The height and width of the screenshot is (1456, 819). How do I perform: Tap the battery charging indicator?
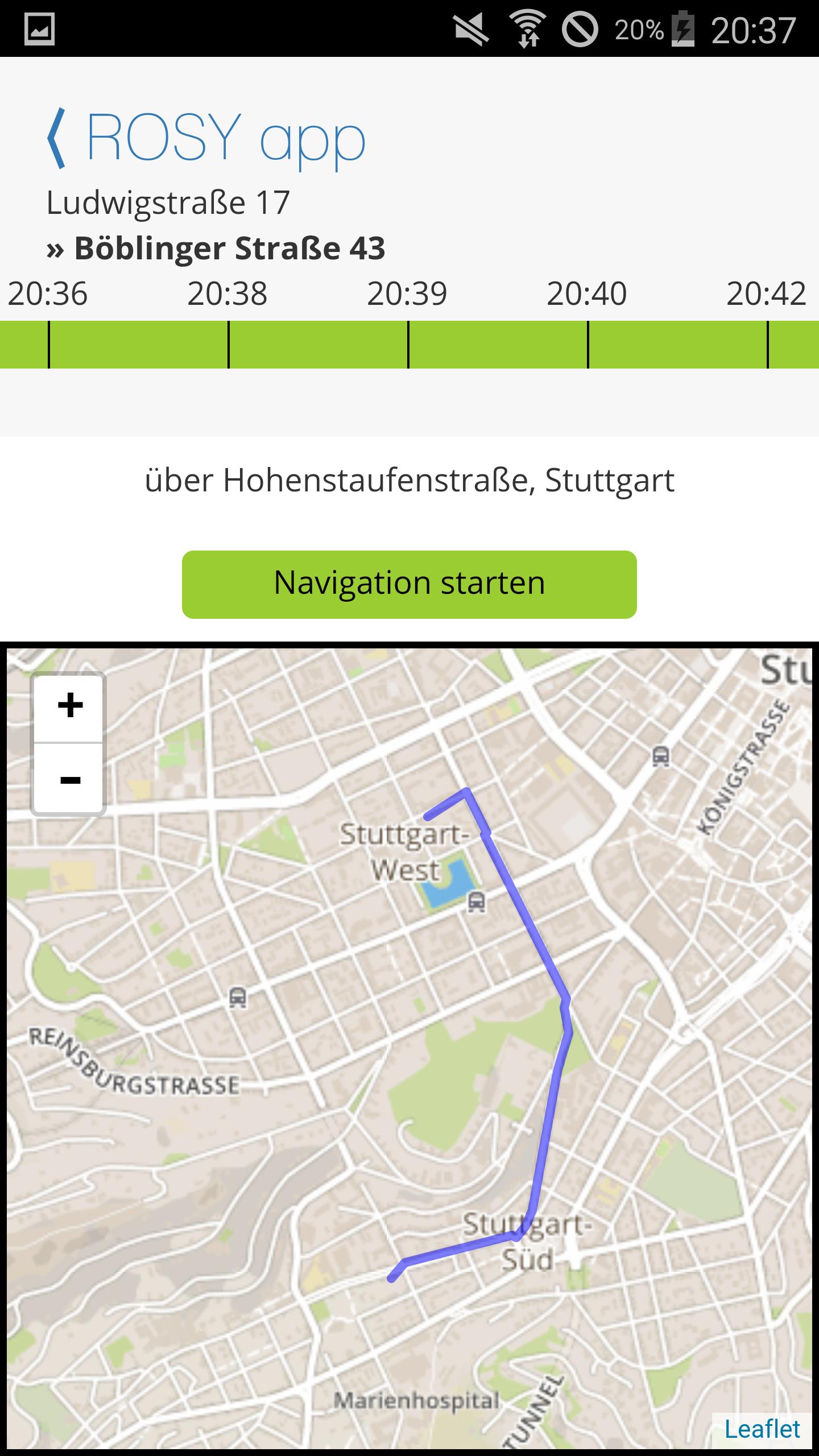[682, 27]
